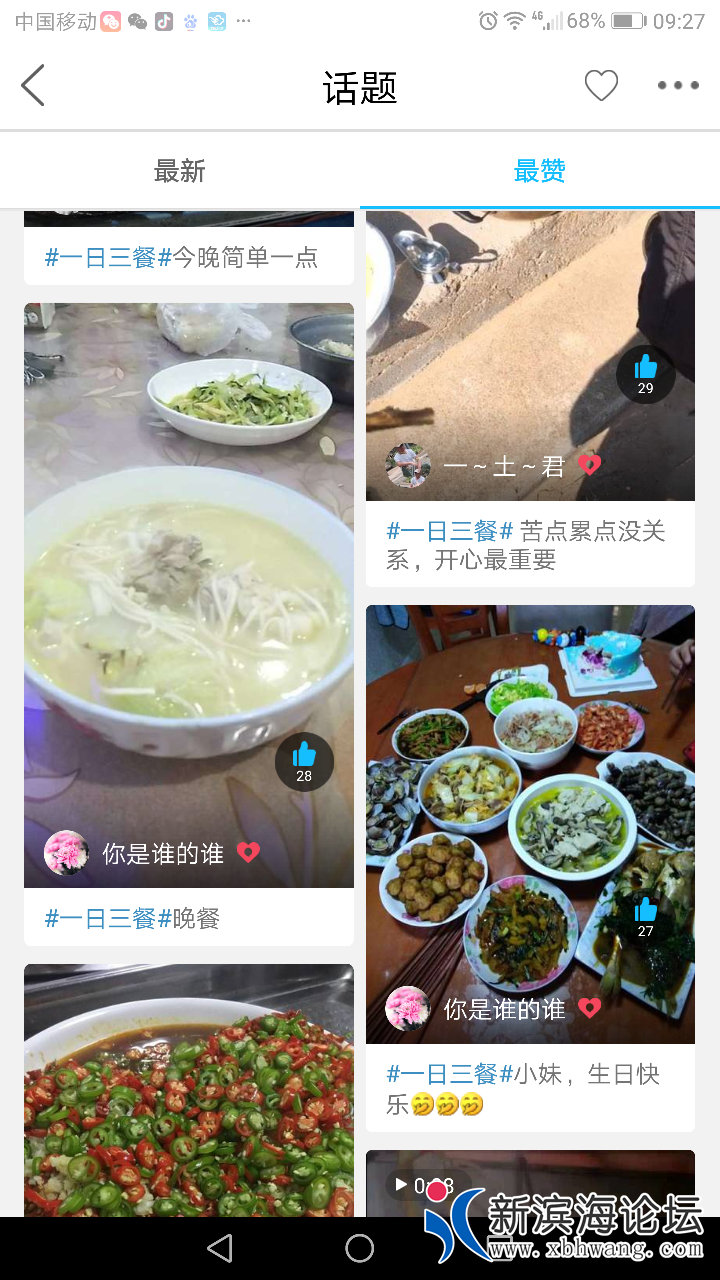Open 你是谁的谁 avatar on the soup post
Viewport: 720px width, 1280px height.
click(67, 853)
